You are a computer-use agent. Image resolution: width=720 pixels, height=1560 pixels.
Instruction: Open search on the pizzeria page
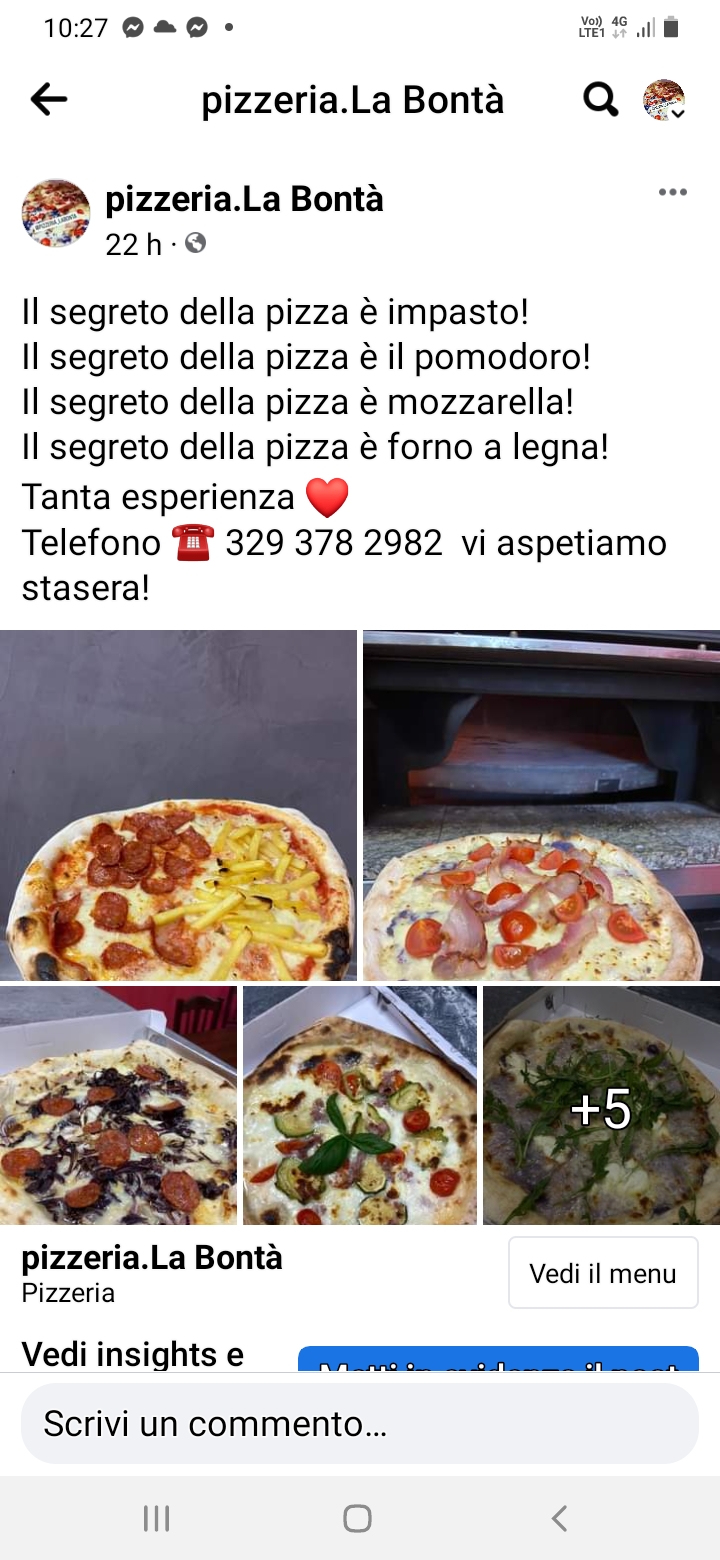point(600,99)
